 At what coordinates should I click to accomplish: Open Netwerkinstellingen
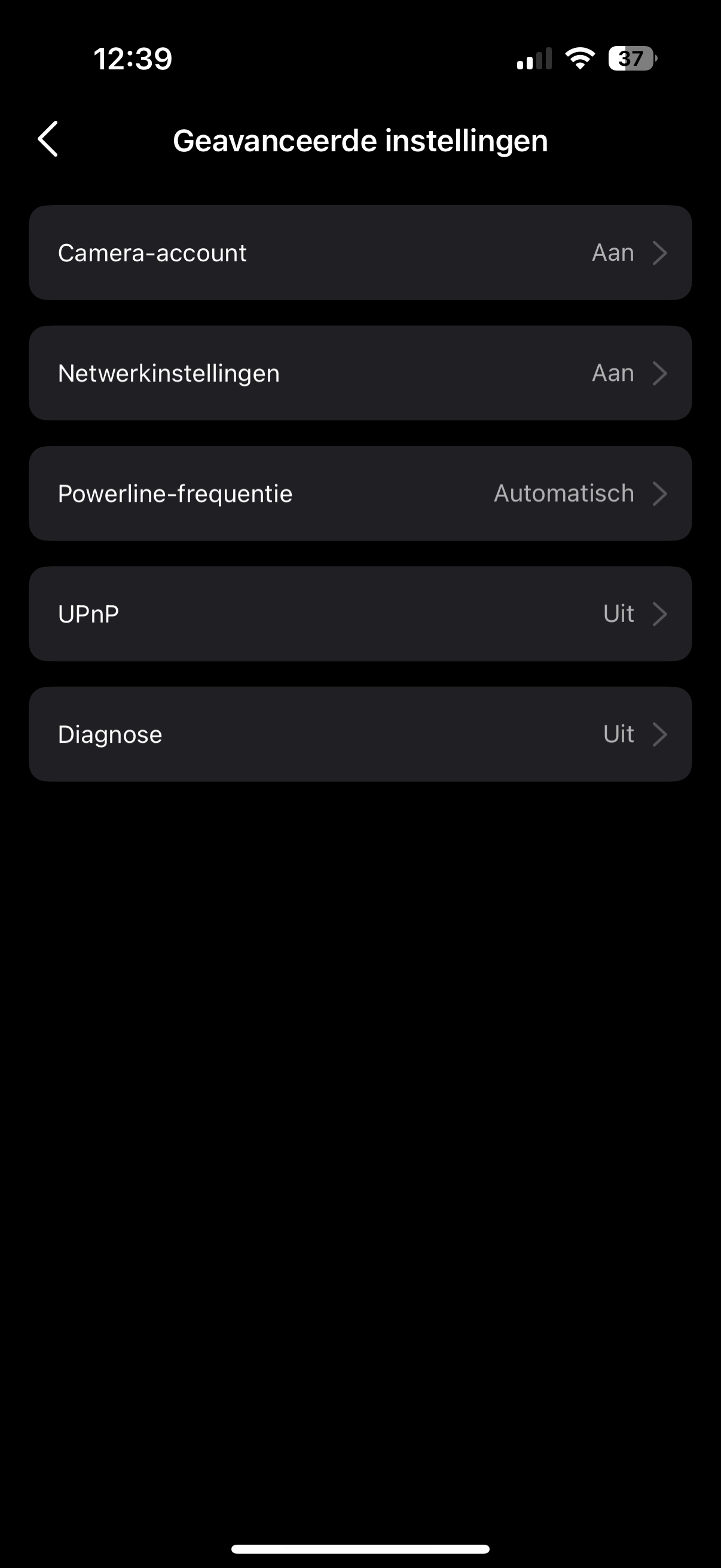click(360, 373)
